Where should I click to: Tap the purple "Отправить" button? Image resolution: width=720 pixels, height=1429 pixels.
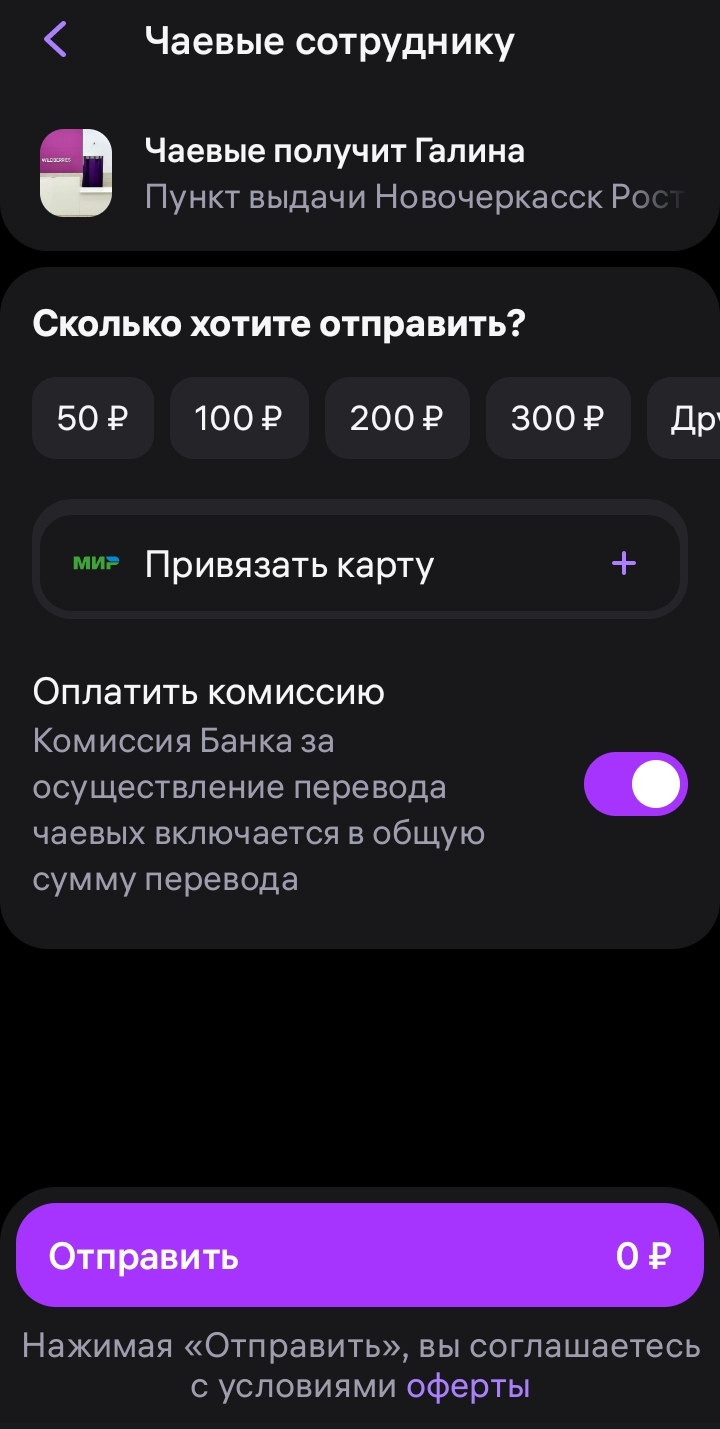(360, 1255)
